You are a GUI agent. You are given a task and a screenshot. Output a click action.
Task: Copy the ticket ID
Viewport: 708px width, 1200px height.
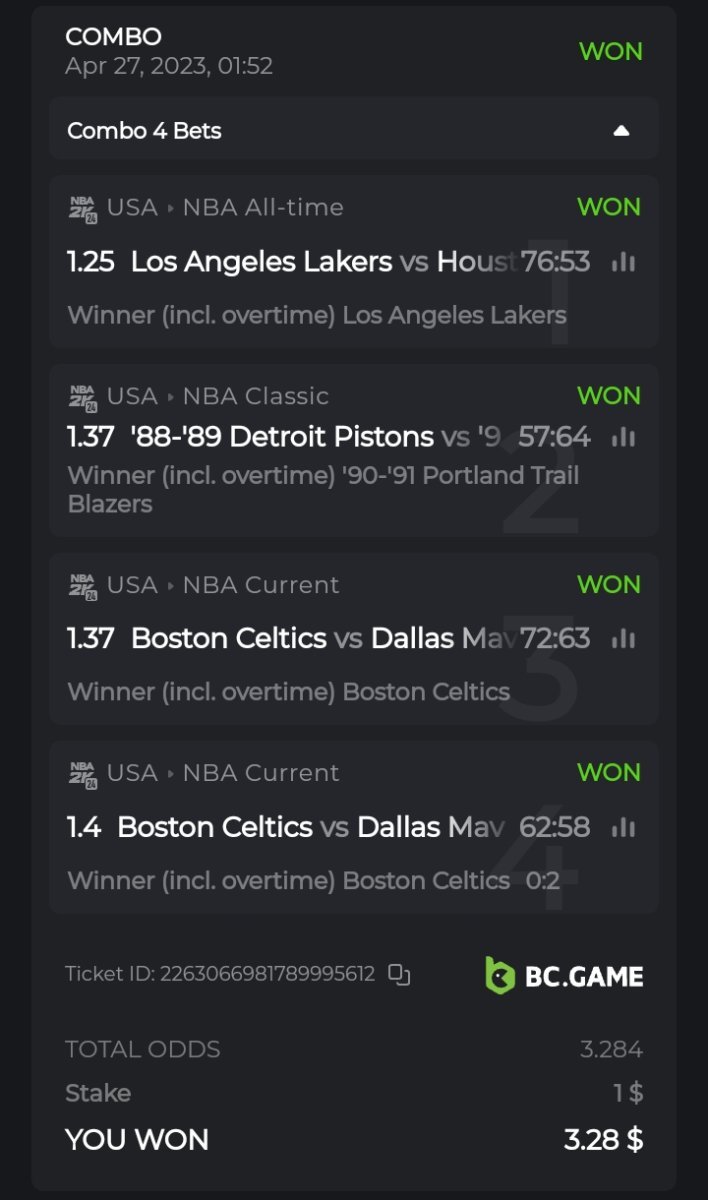coord(399,974)
